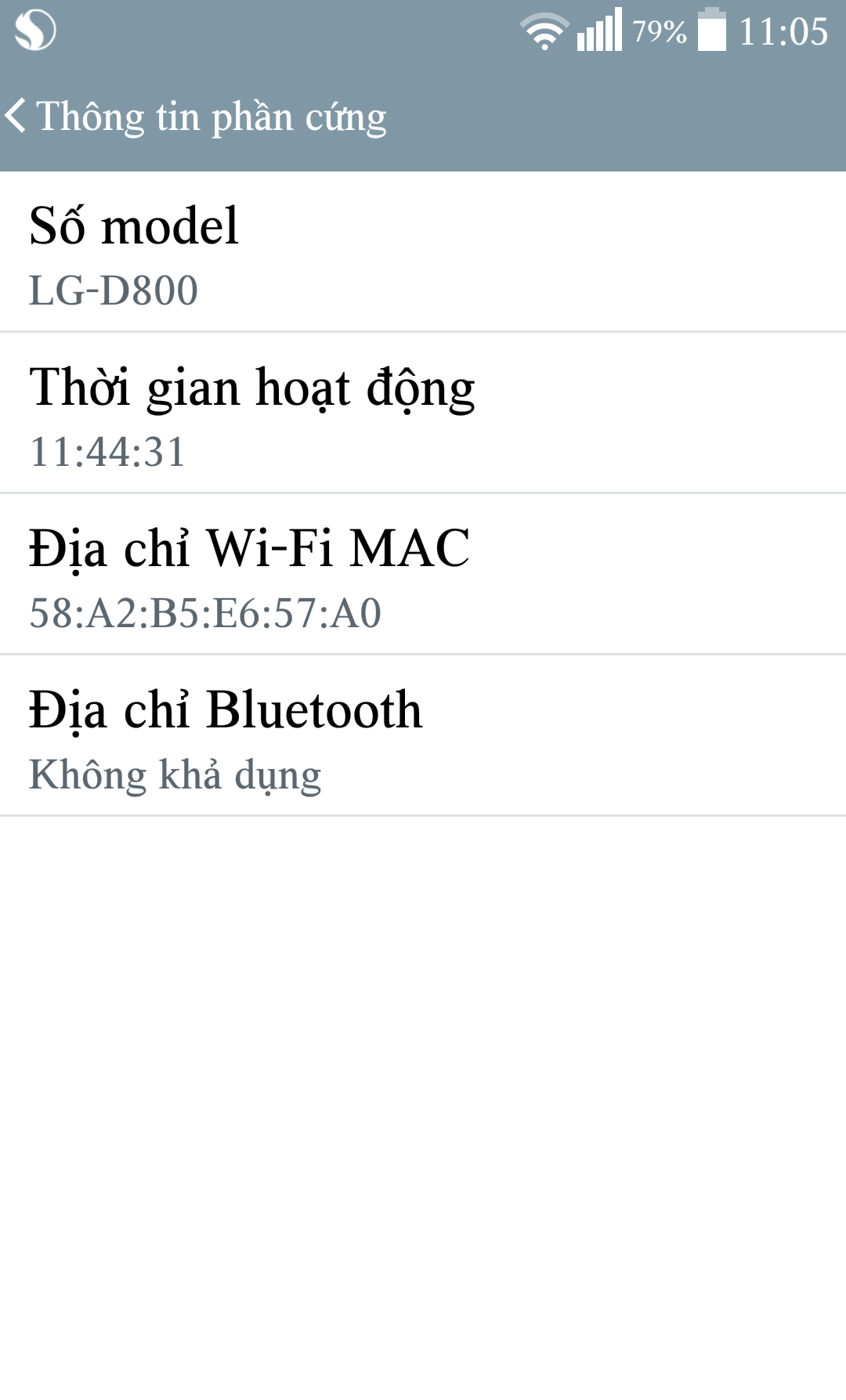Select the Số model row
846x1400 pixels.
[423, 252]
